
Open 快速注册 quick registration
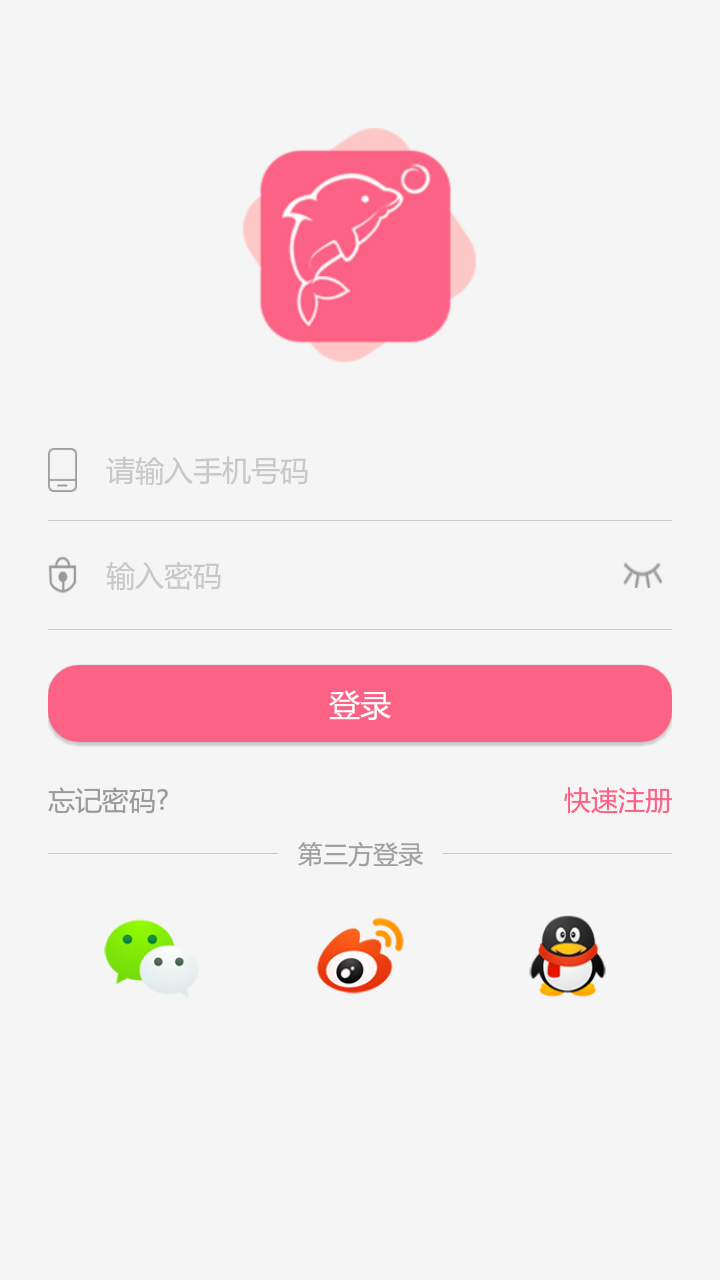click(x=618, y=801)
